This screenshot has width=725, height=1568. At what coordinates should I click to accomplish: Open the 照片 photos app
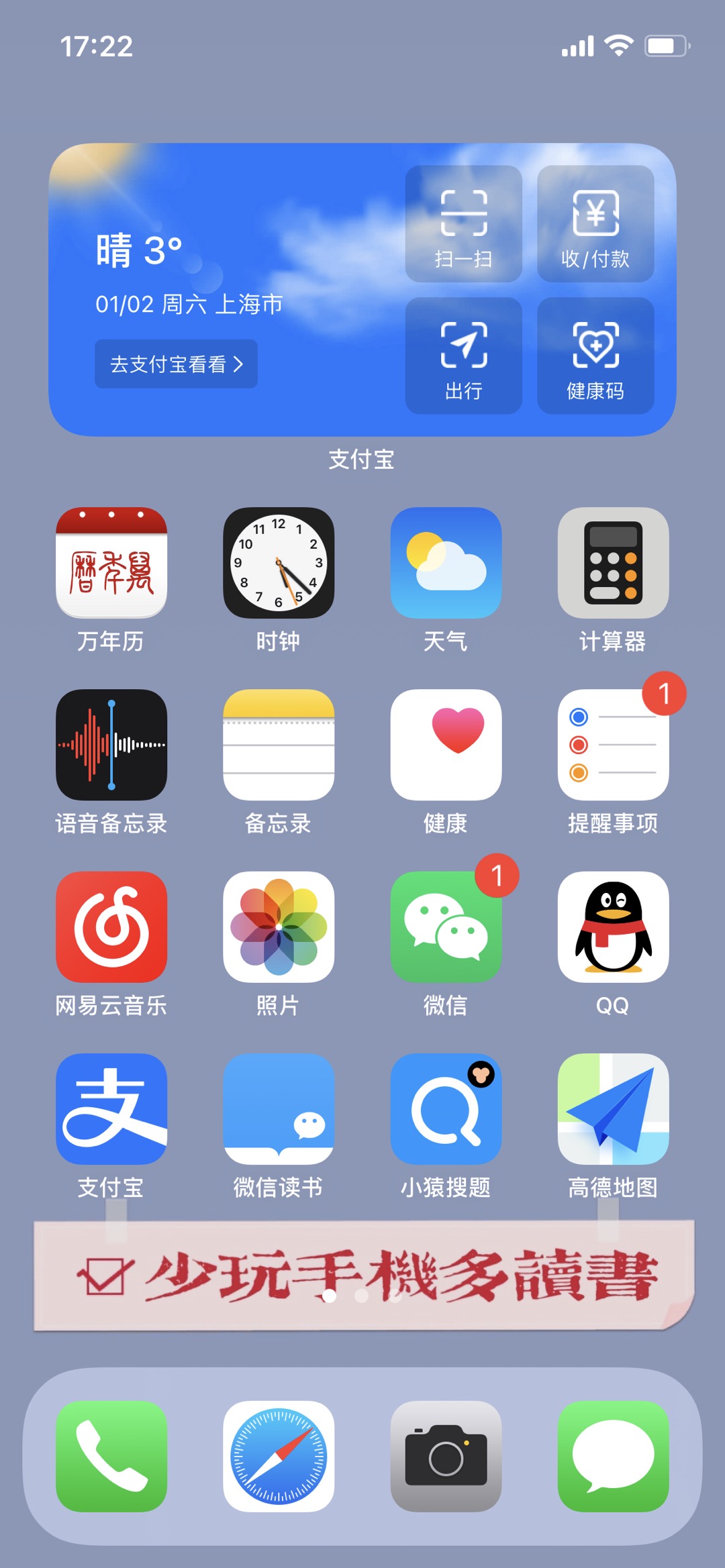279,927
